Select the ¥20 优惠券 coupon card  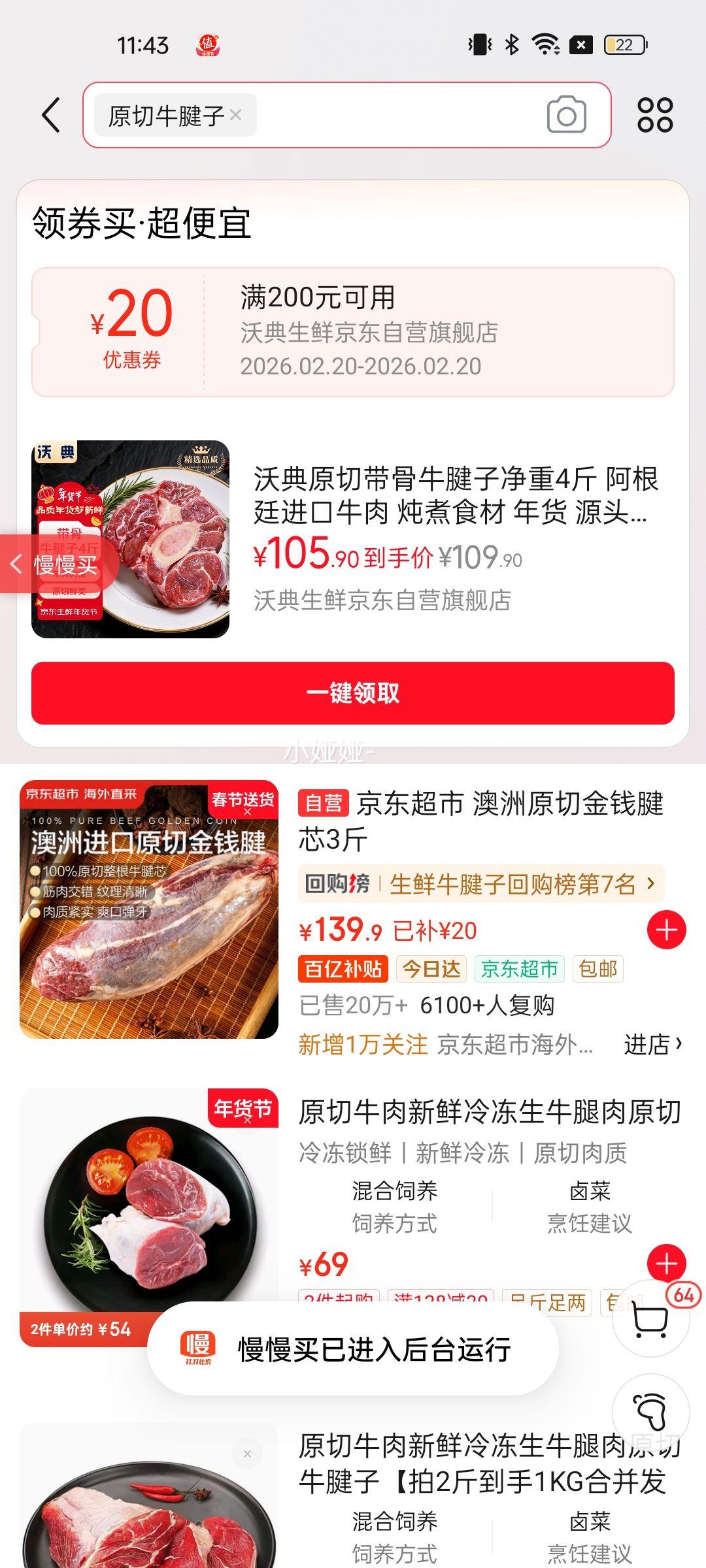click(353, 332)
